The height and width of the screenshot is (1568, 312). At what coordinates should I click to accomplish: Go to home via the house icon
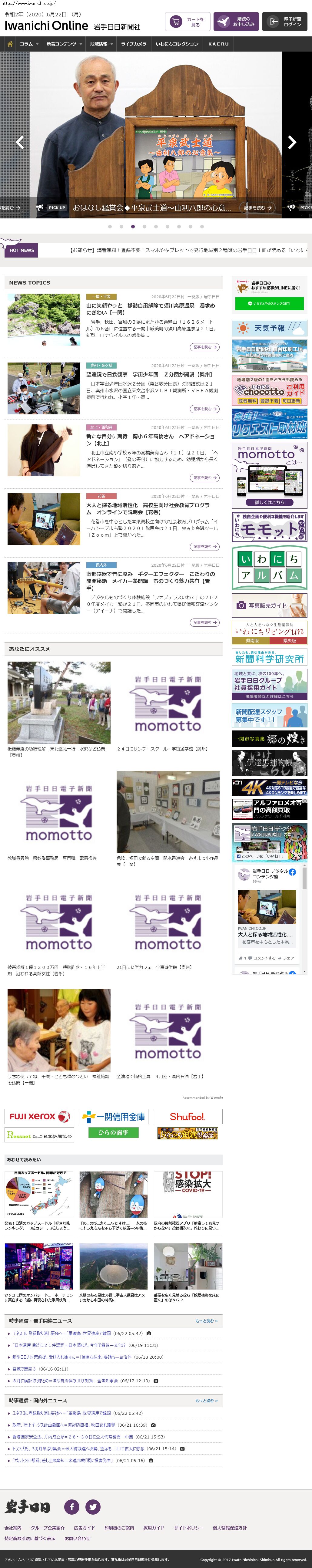[x=9, y=44]
